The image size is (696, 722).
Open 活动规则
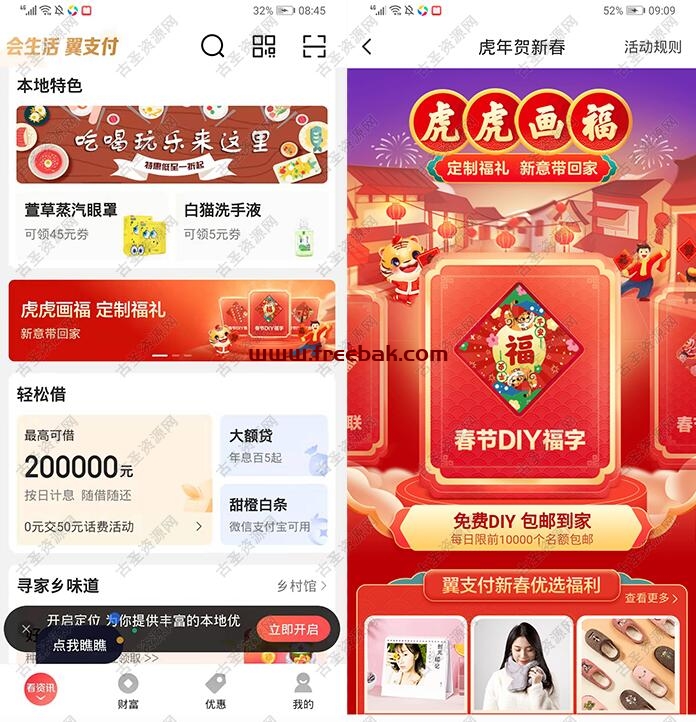click(x=652, y=47)
